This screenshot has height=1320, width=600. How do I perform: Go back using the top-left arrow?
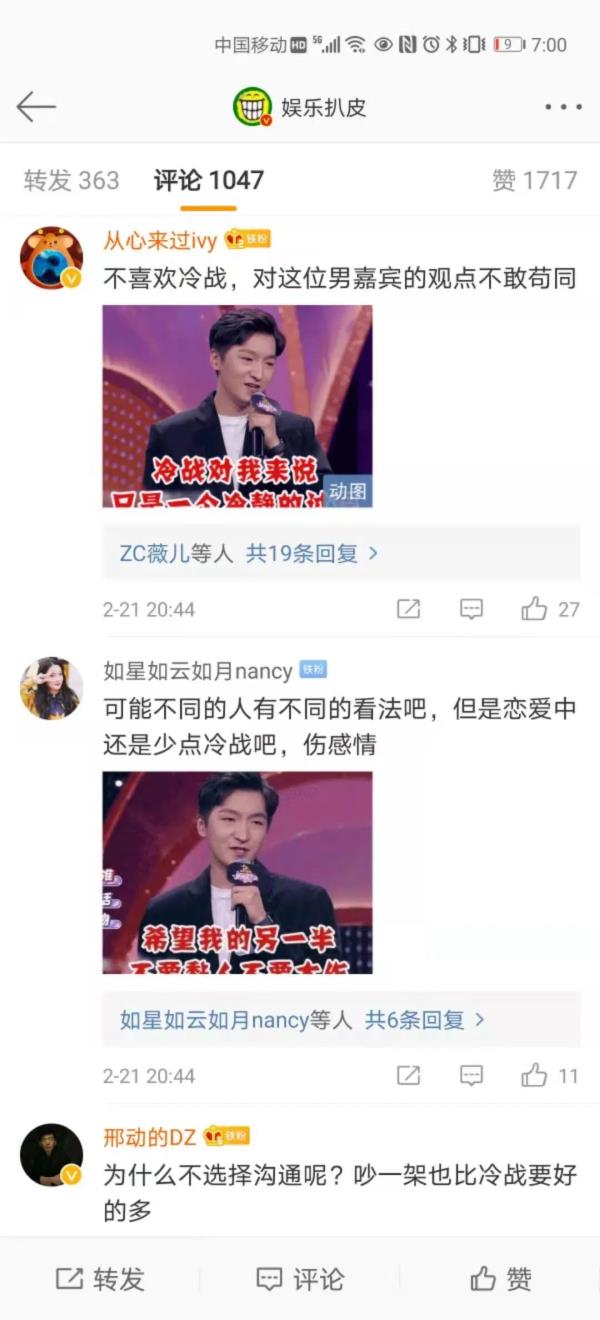tap(36, 107)
